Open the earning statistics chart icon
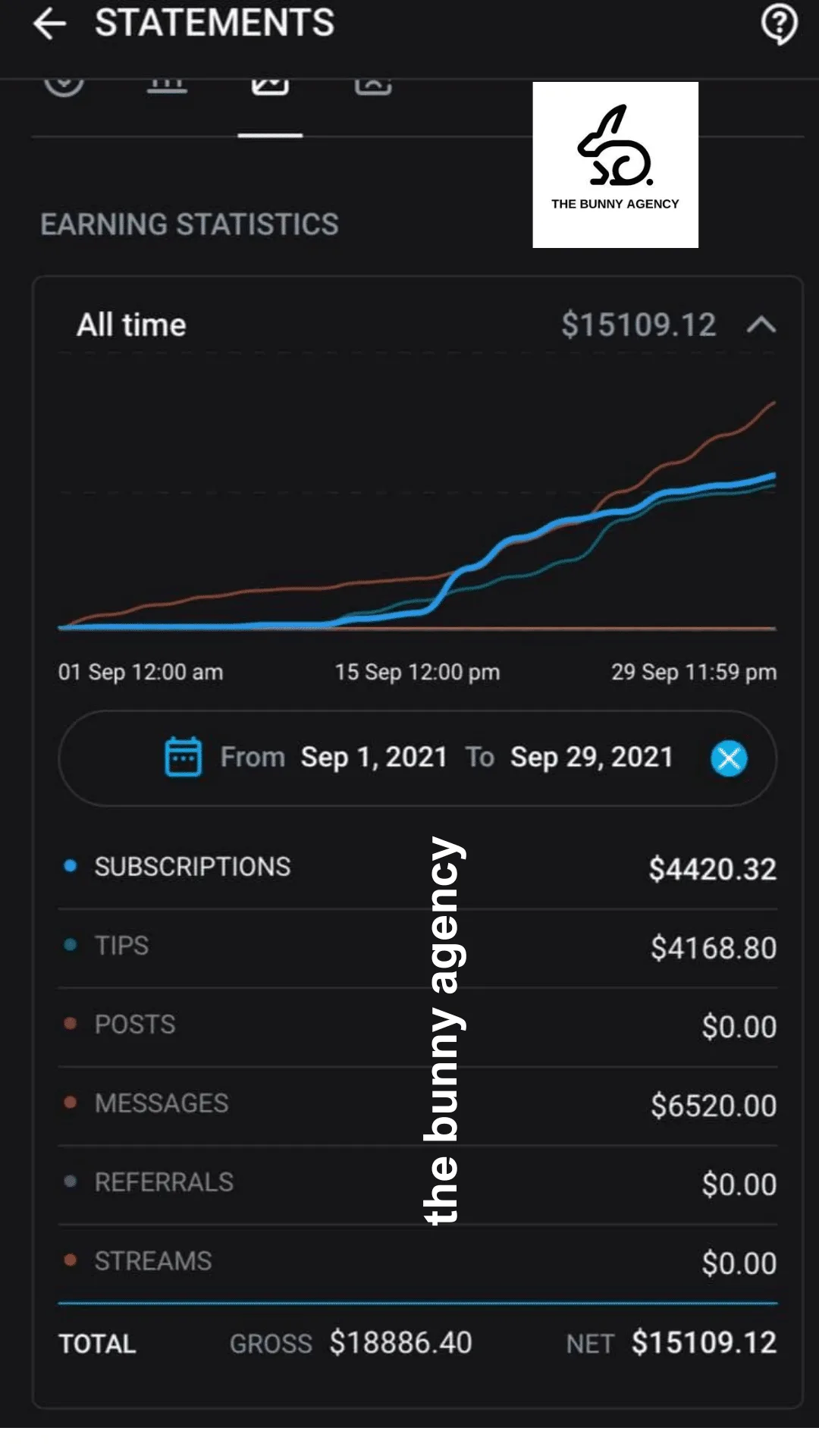 coord(269,83)
